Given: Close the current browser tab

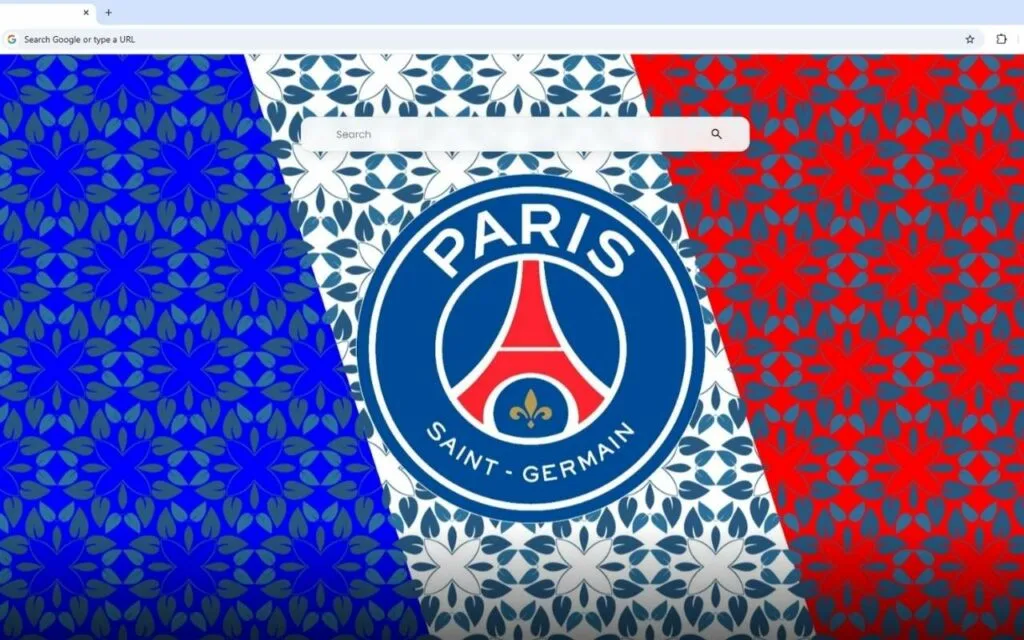Looking at the screenshot, I should [x=86, y=12].
